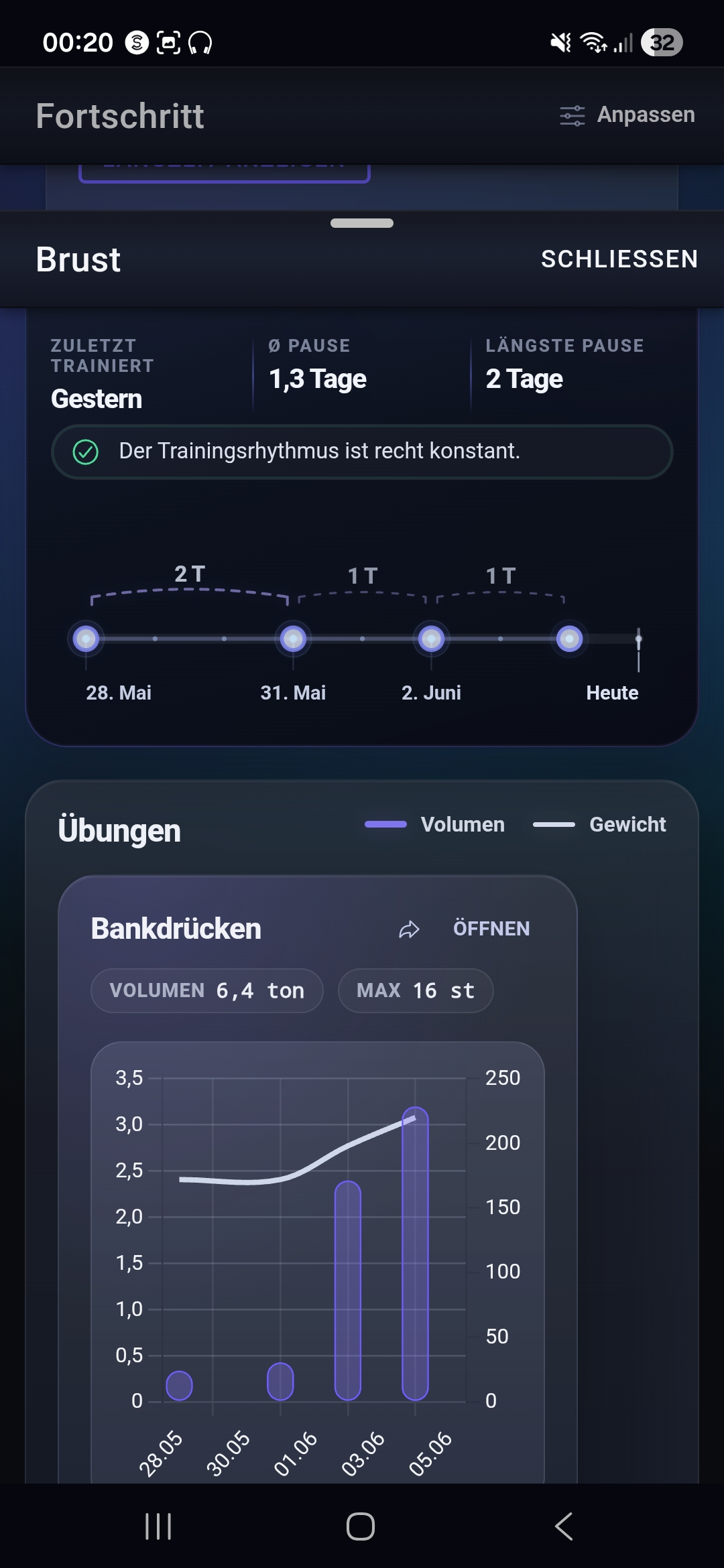Share the Bankdrücken exercise stats
The image size is (724, 1568).
click(x=409, y=929)
